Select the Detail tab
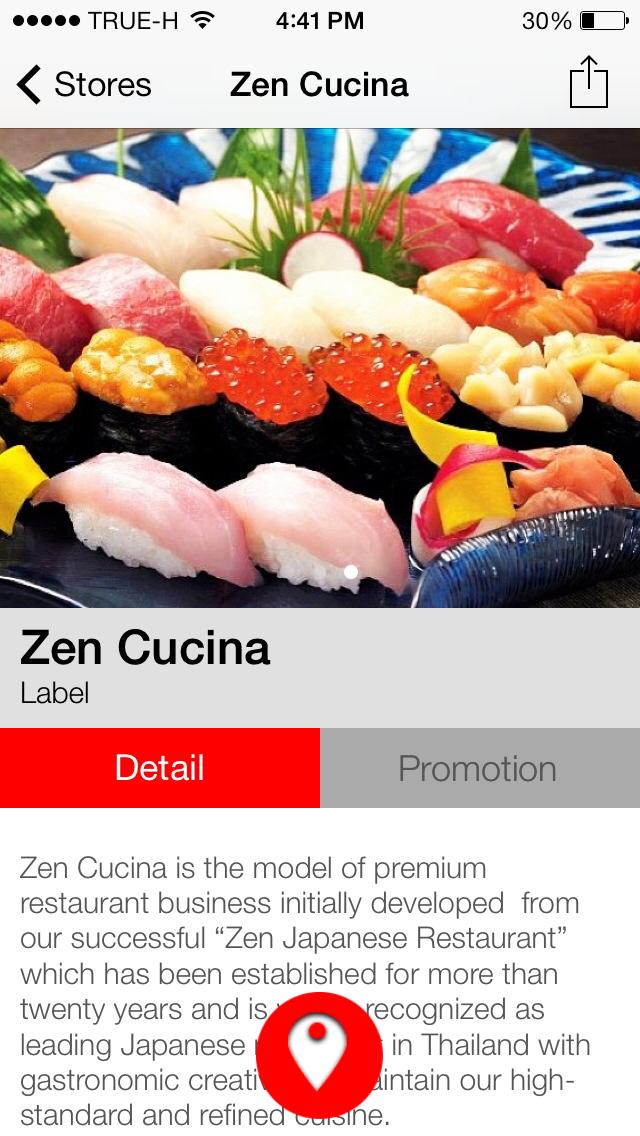The width and height of the screenshot is (640, 1136). click(x=160, y=768)
